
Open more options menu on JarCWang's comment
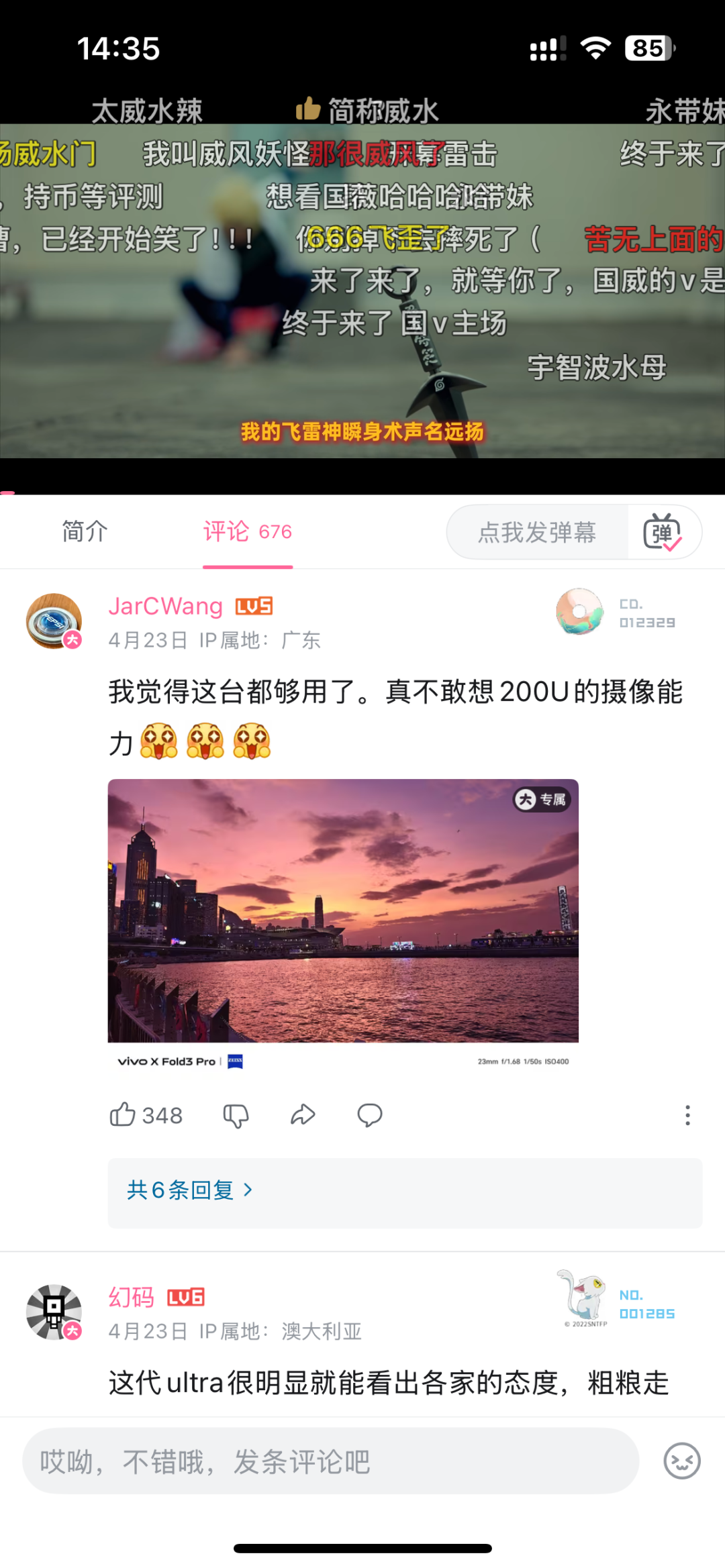[687, 1114]
